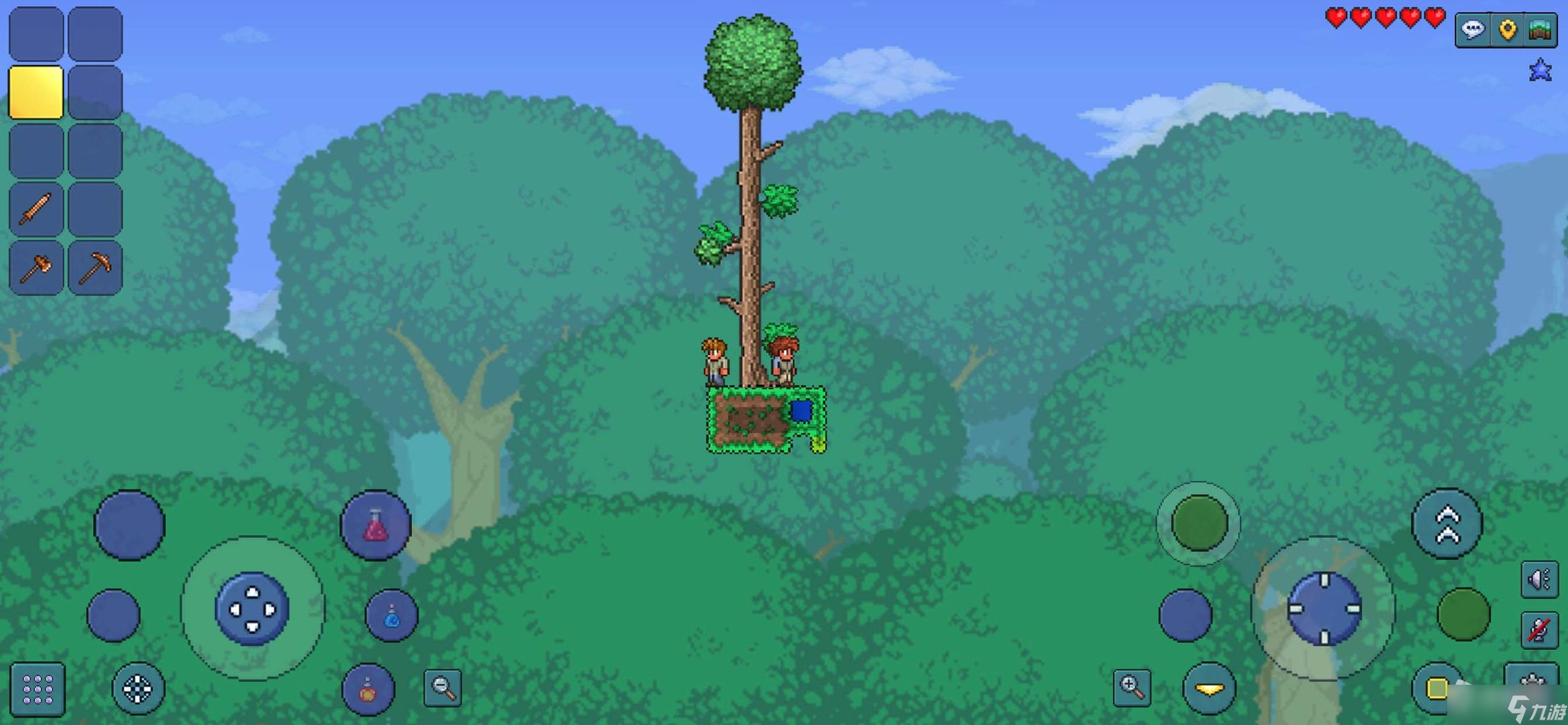
Task: Open the inventory grid
Action: point(38,689)
